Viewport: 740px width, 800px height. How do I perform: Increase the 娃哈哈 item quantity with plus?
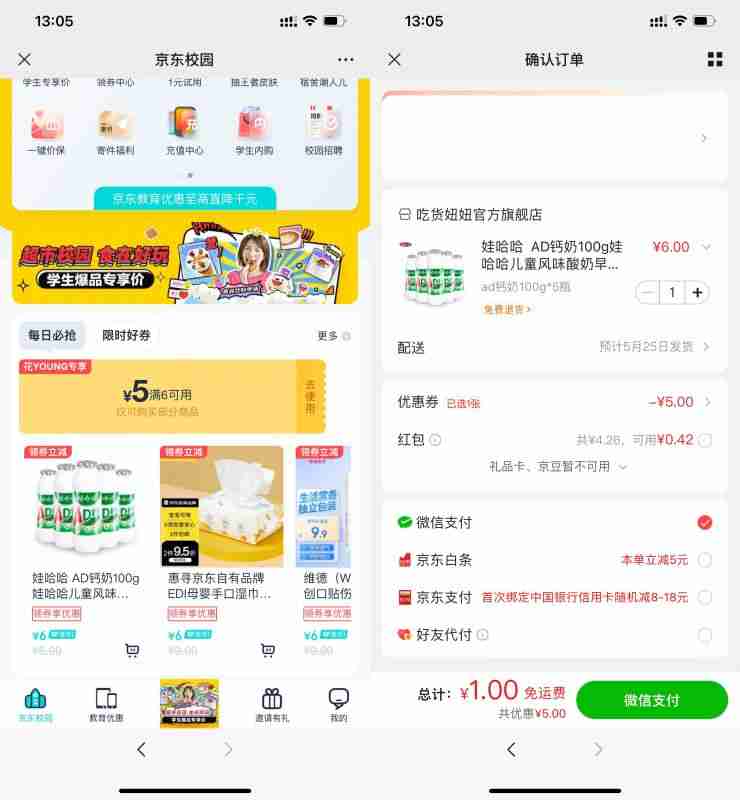pos(698,293)
